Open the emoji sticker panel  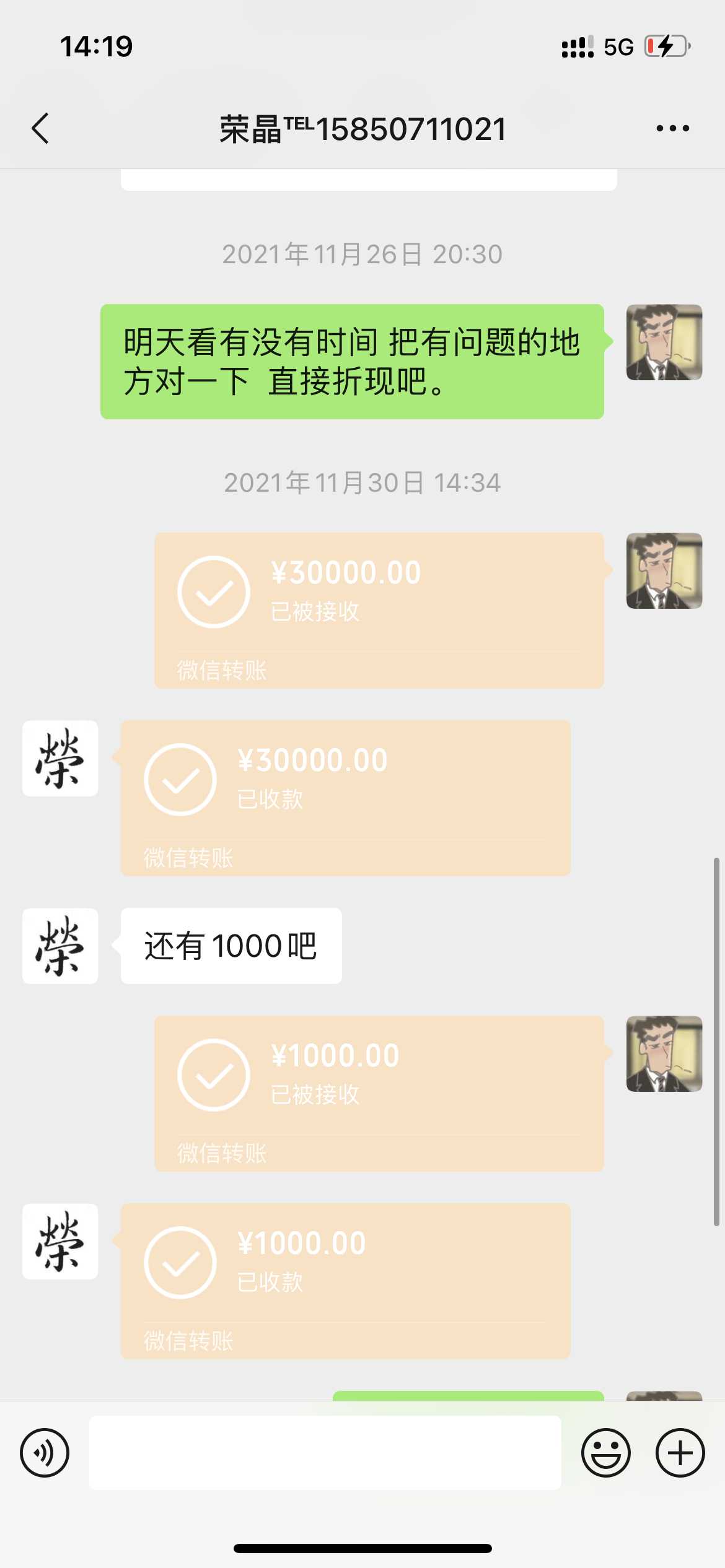(x=605, y=1453)
